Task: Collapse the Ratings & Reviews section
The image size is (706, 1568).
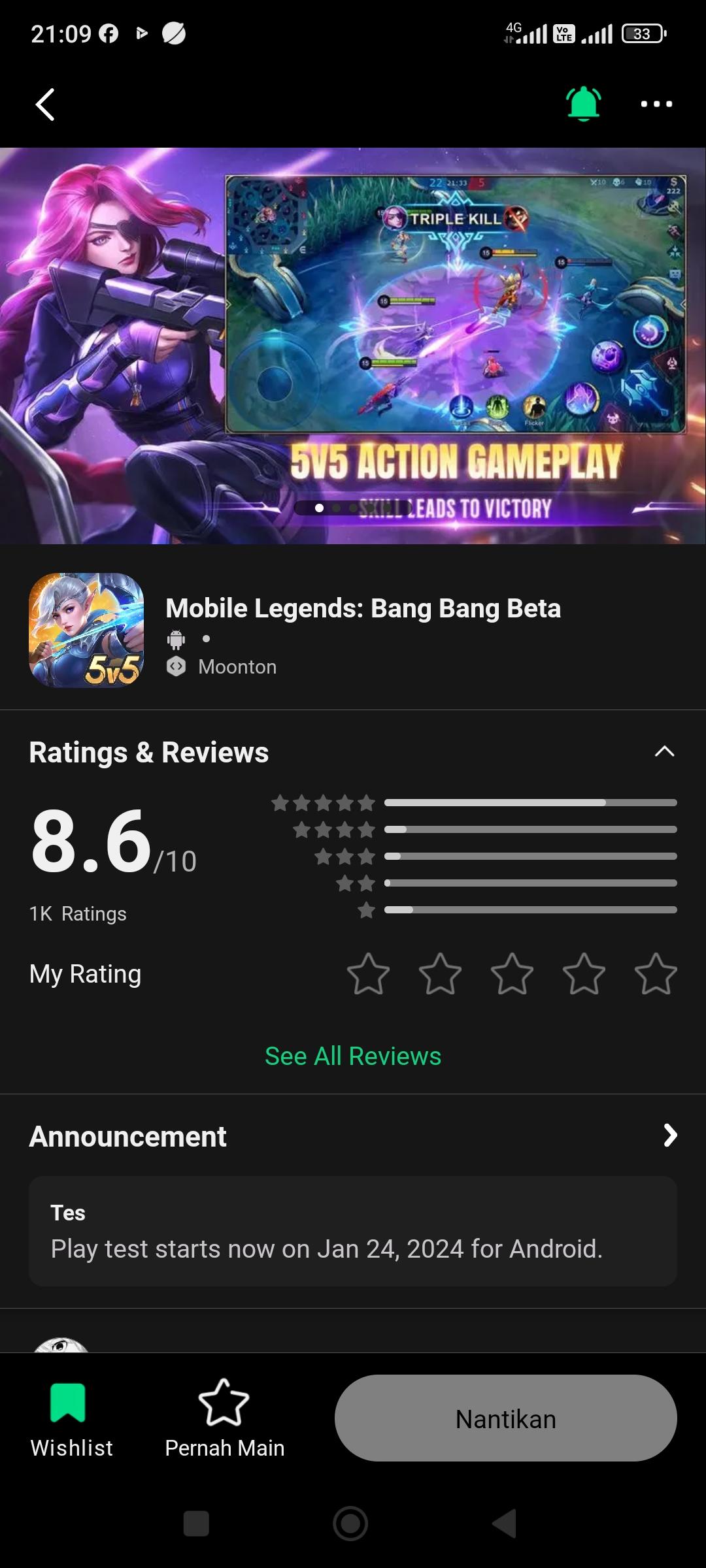Action: point(664,752)
